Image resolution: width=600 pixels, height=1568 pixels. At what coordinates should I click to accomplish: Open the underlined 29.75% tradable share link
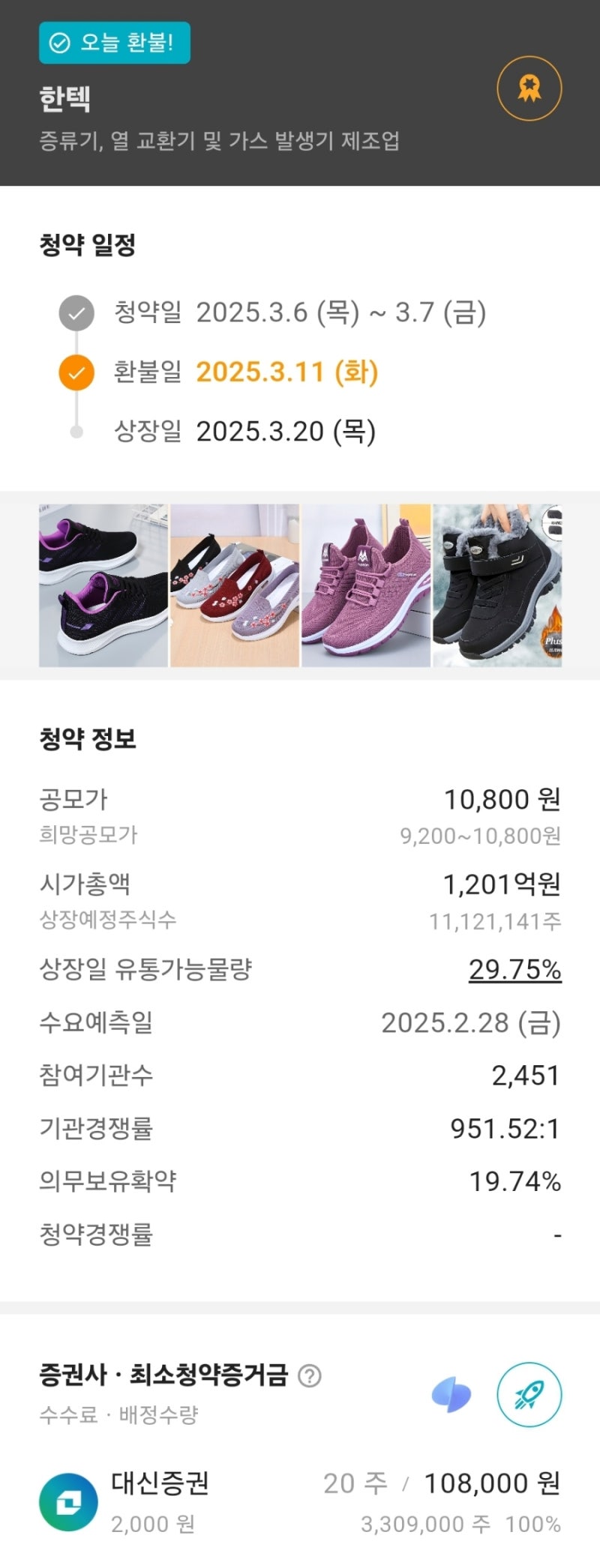514,969
